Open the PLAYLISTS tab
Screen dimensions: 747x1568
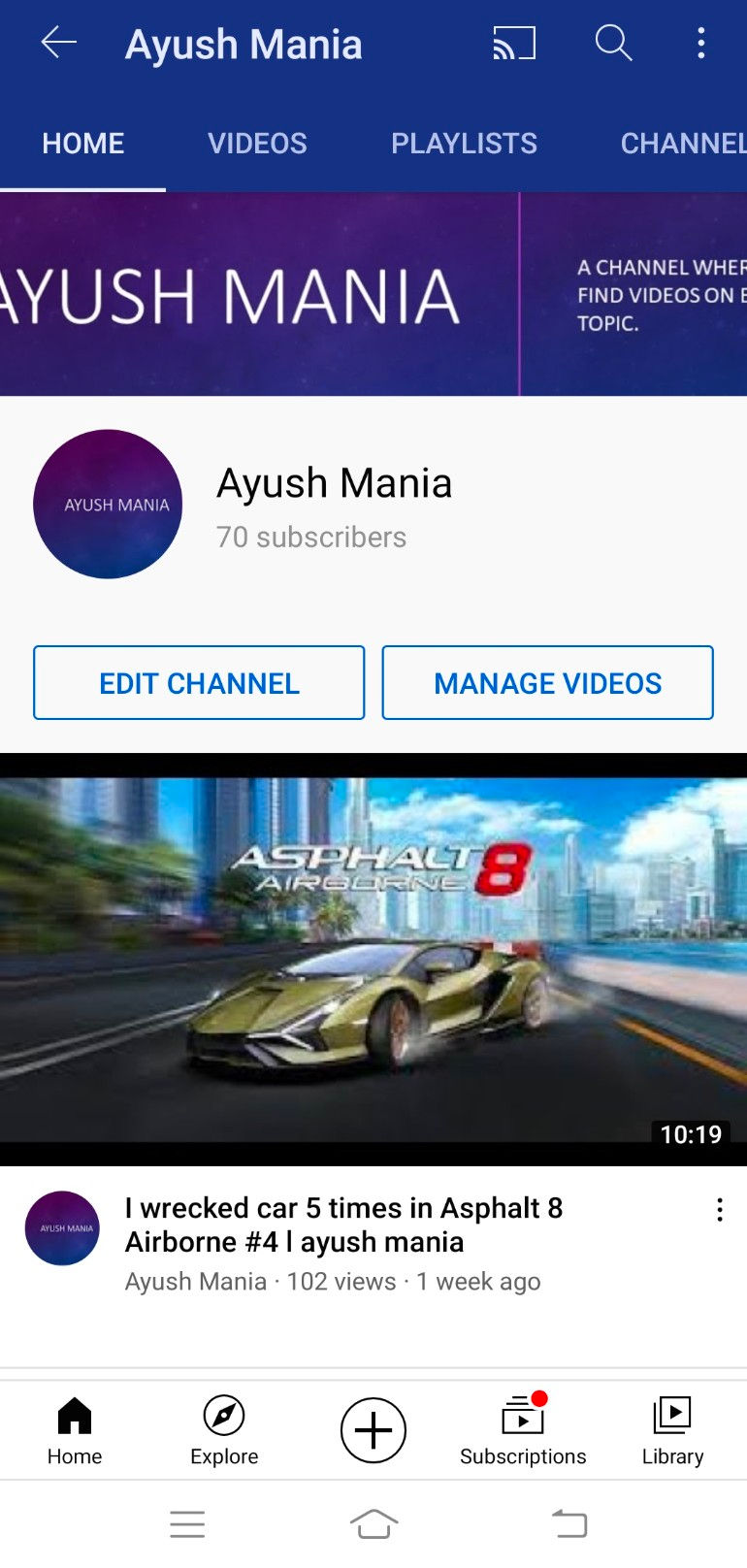[x=464, y=143]
